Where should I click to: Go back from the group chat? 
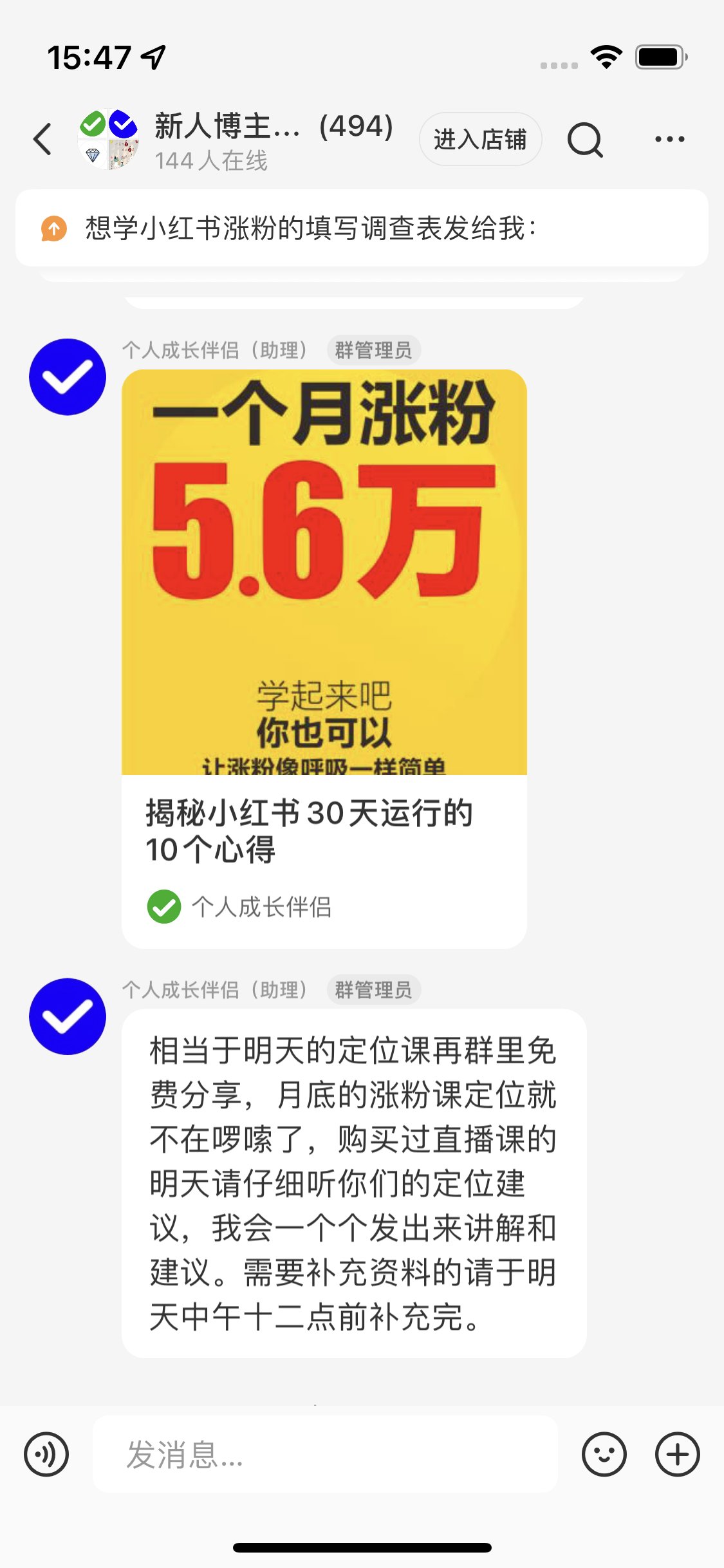42,139
